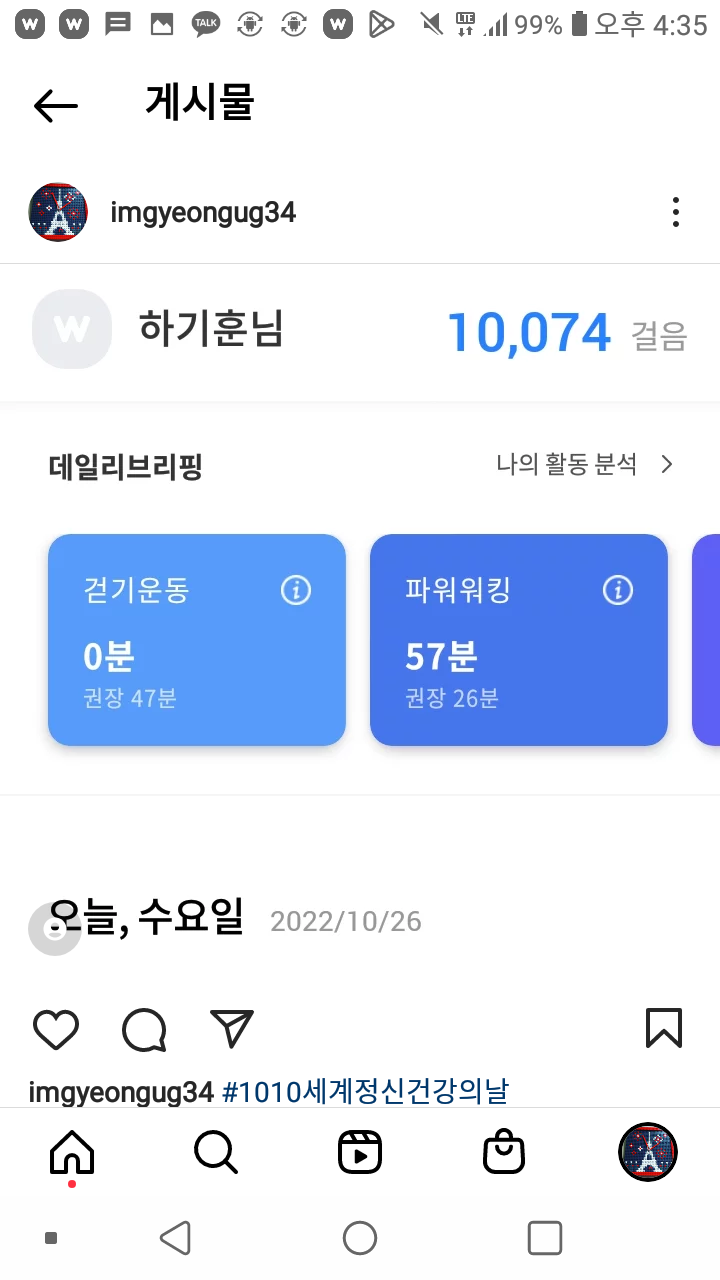Switch to the Home tab
Viewport: 720px width, 1280px height.
click(x=72, y=1154)
